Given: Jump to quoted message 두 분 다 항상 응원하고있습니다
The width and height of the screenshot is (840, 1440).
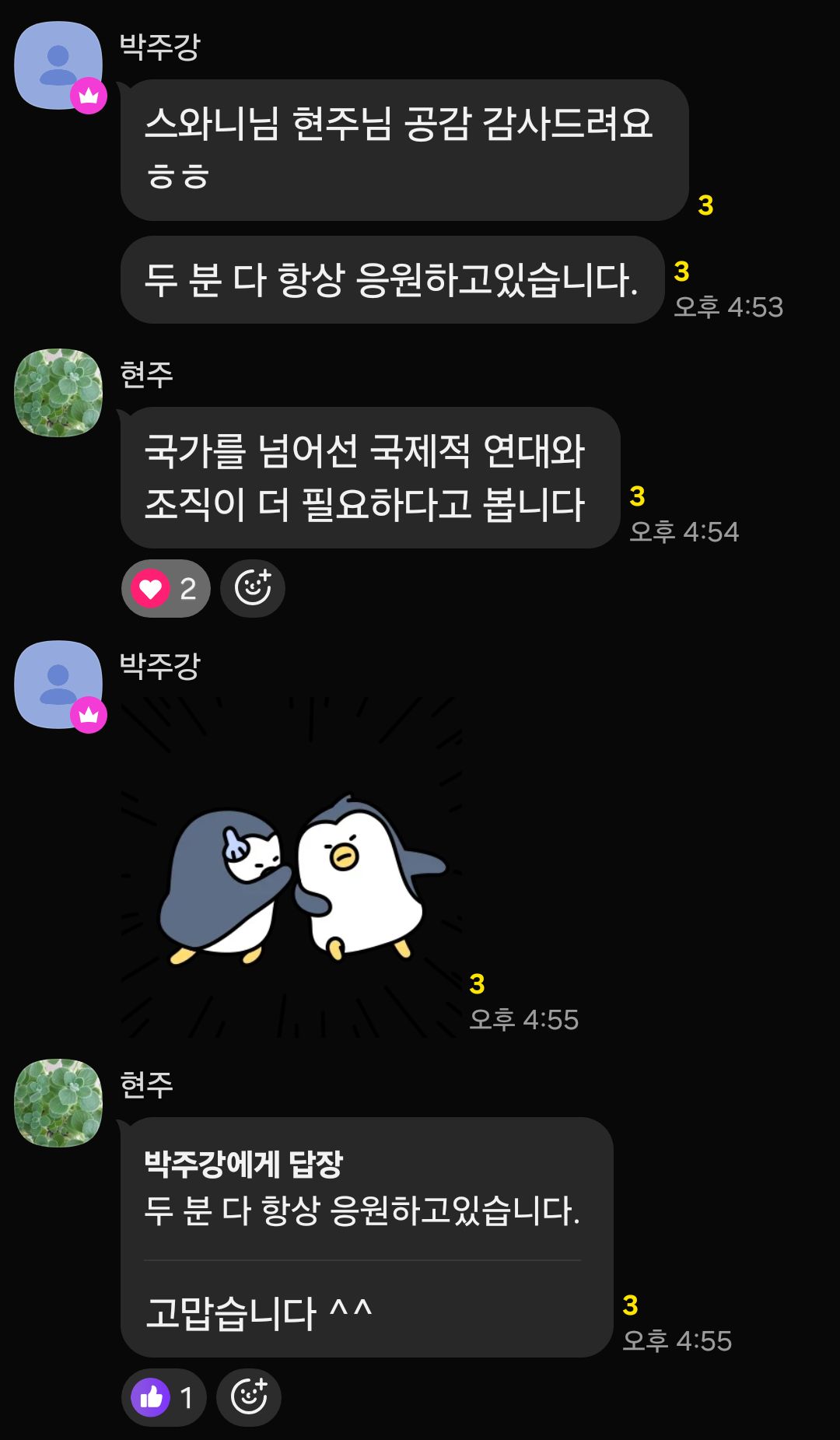Looking at the screenshot, I should coord(362,1192).
